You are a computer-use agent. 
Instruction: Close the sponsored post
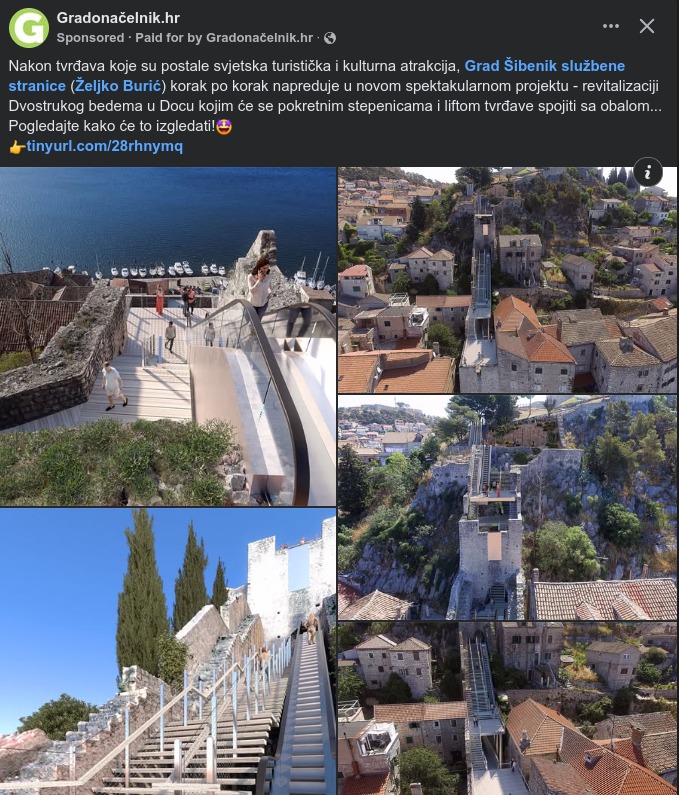(x=647, y=27)
